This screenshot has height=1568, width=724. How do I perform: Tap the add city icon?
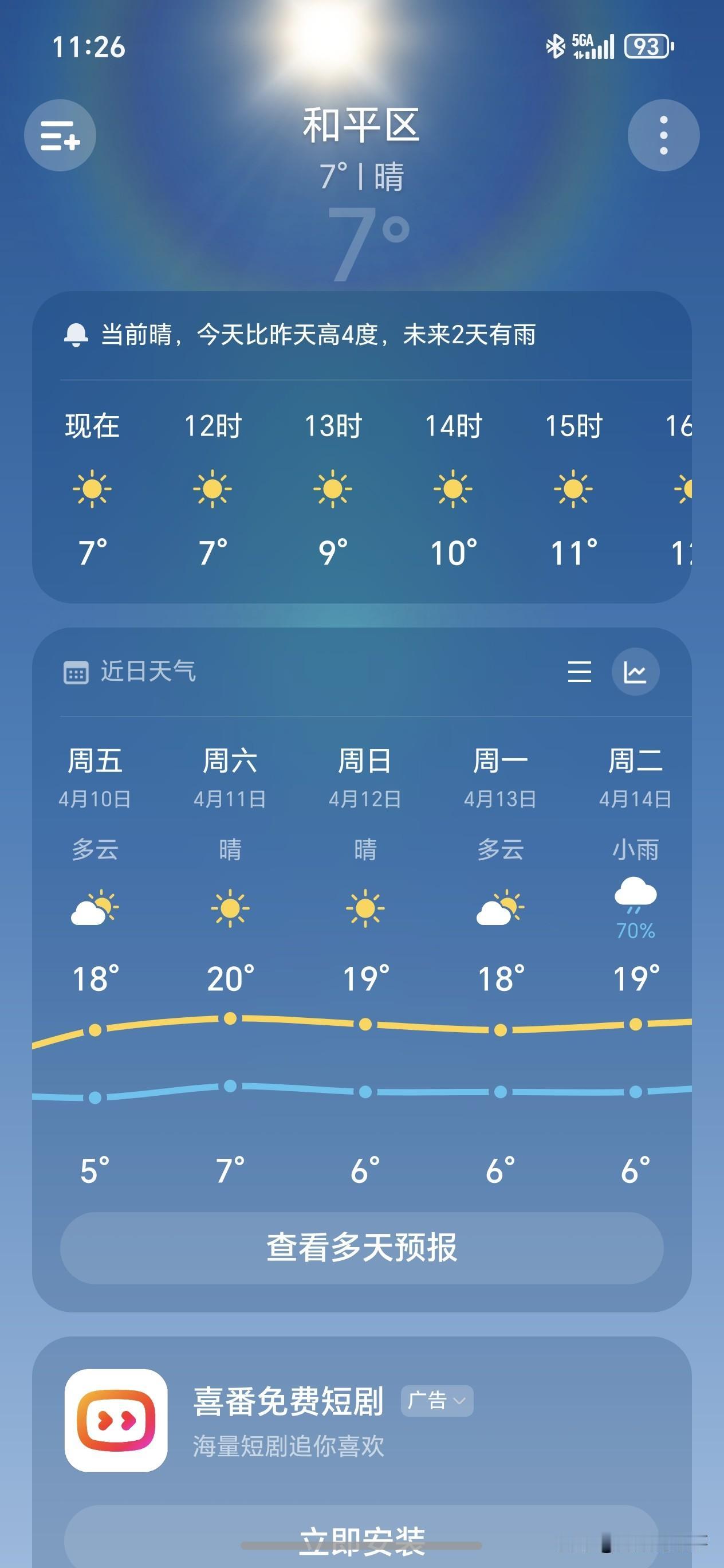(x=59, y=135)
